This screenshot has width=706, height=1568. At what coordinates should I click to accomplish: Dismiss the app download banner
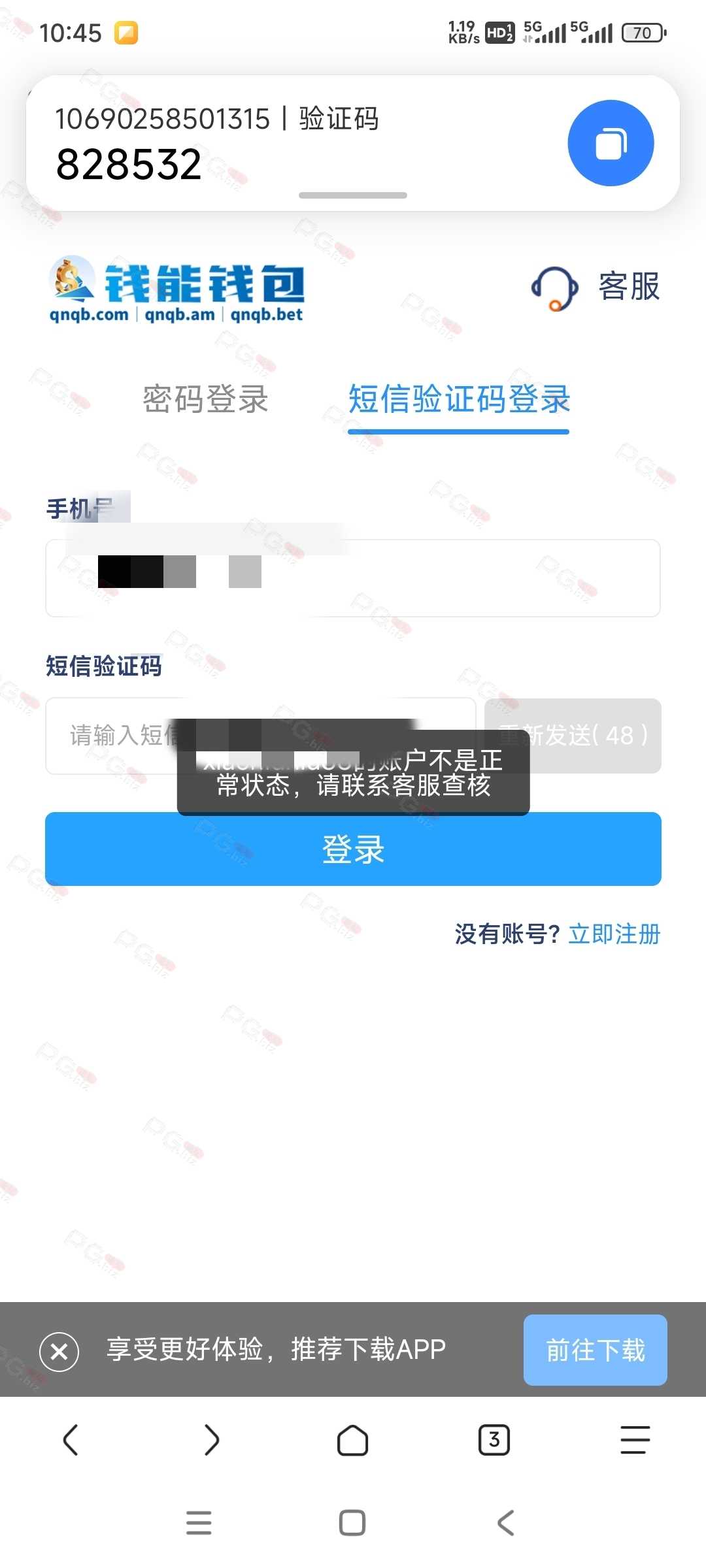(59, 1352)
